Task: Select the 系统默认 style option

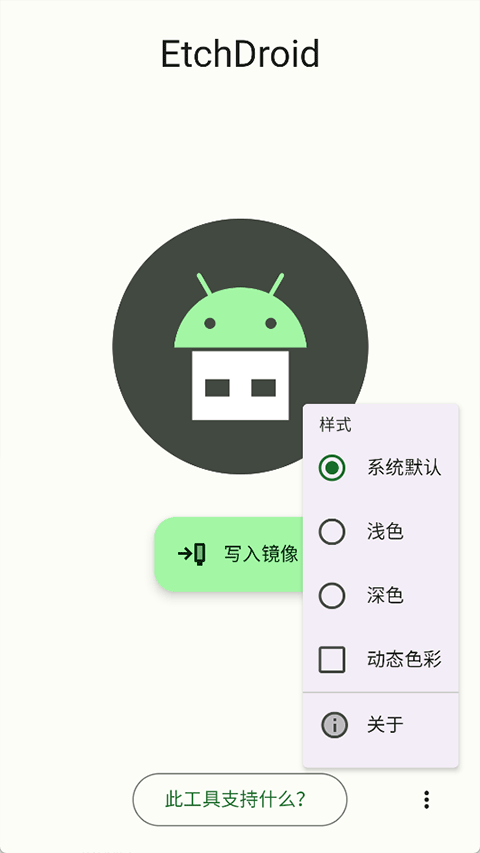Action: [x=380, y=468]
